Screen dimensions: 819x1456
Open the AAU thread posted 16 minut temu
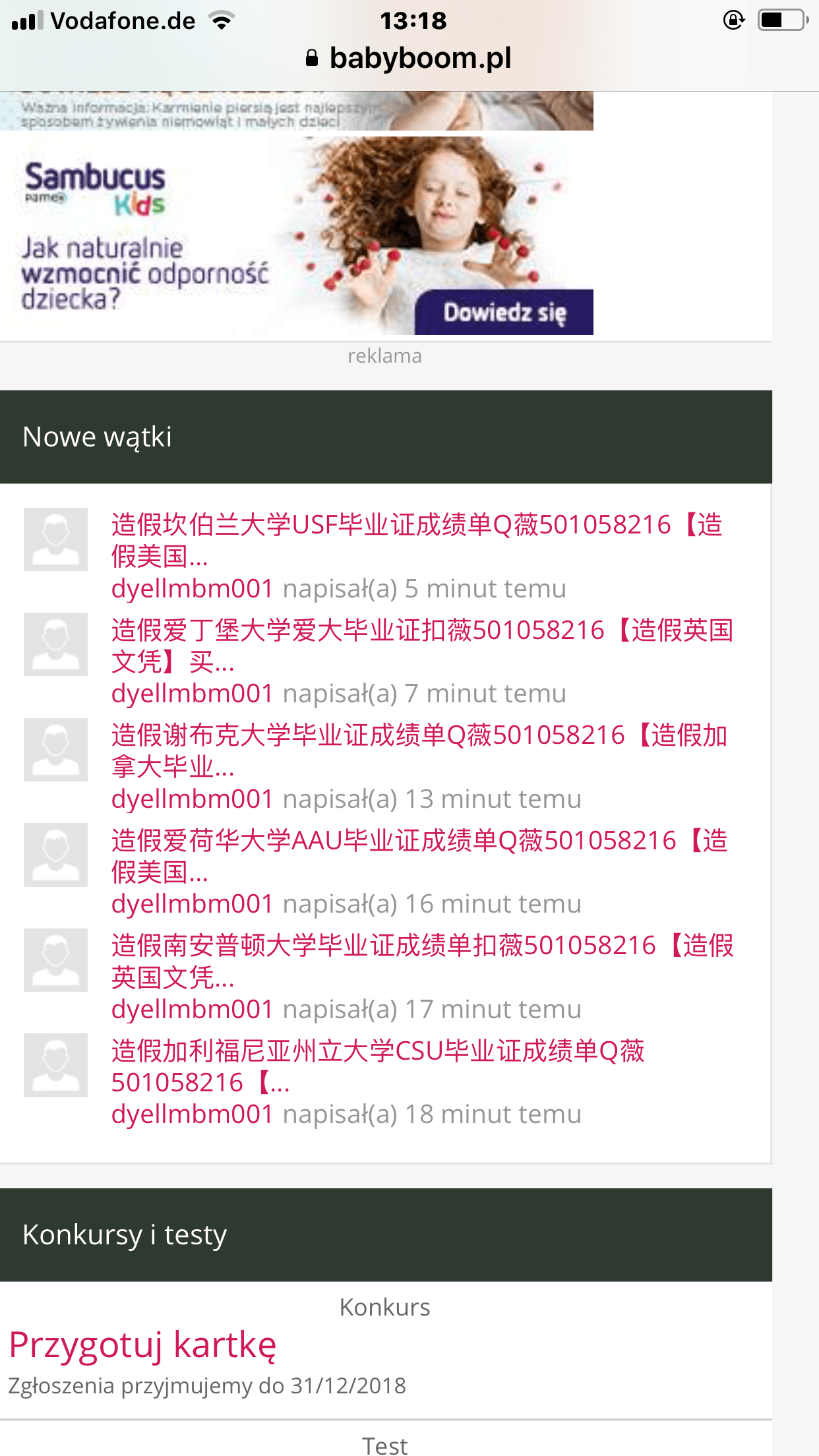(x=419, y=856)
